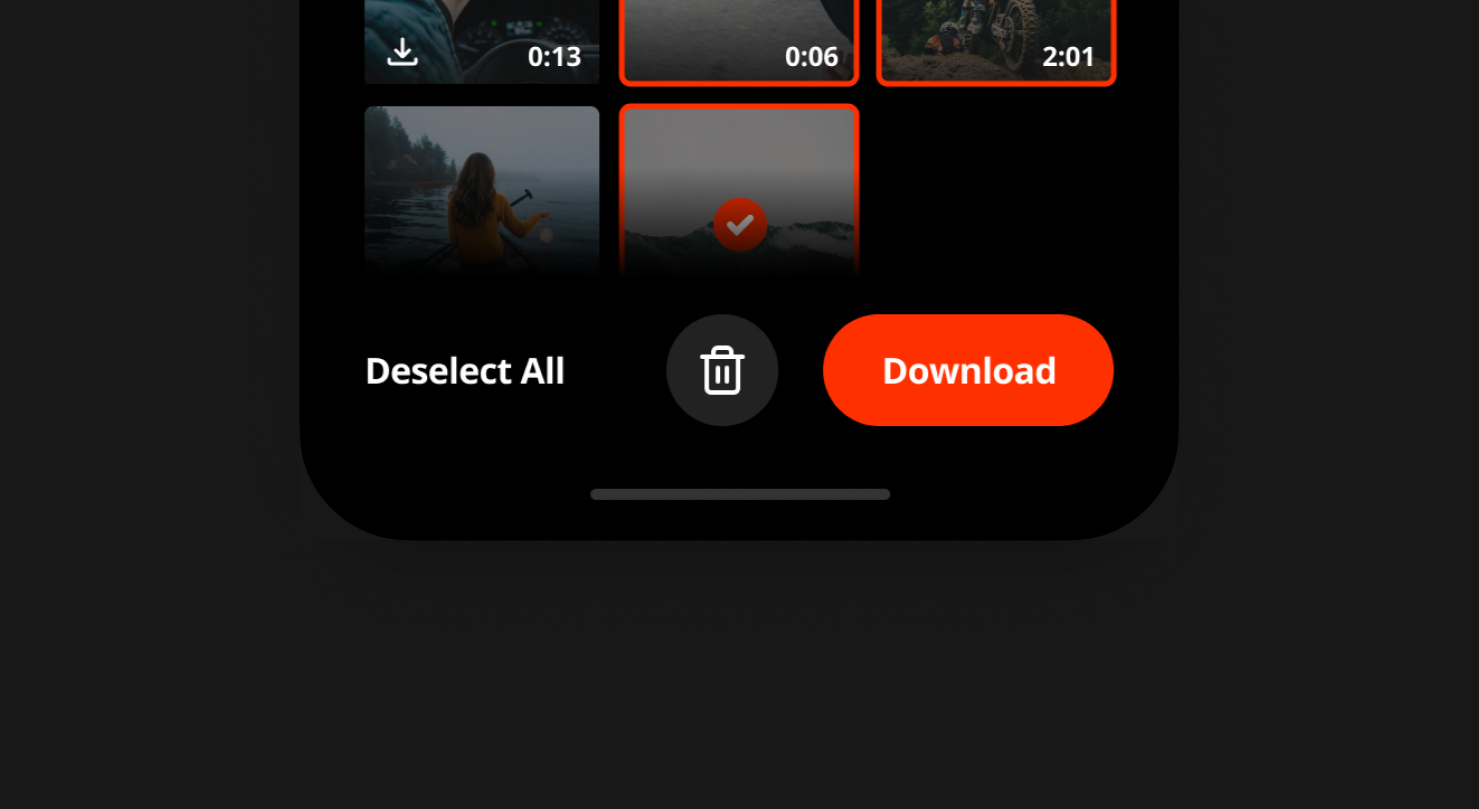Tap Deselect All
This screenshot has width=1479, height=809.
tap(465, 371)
